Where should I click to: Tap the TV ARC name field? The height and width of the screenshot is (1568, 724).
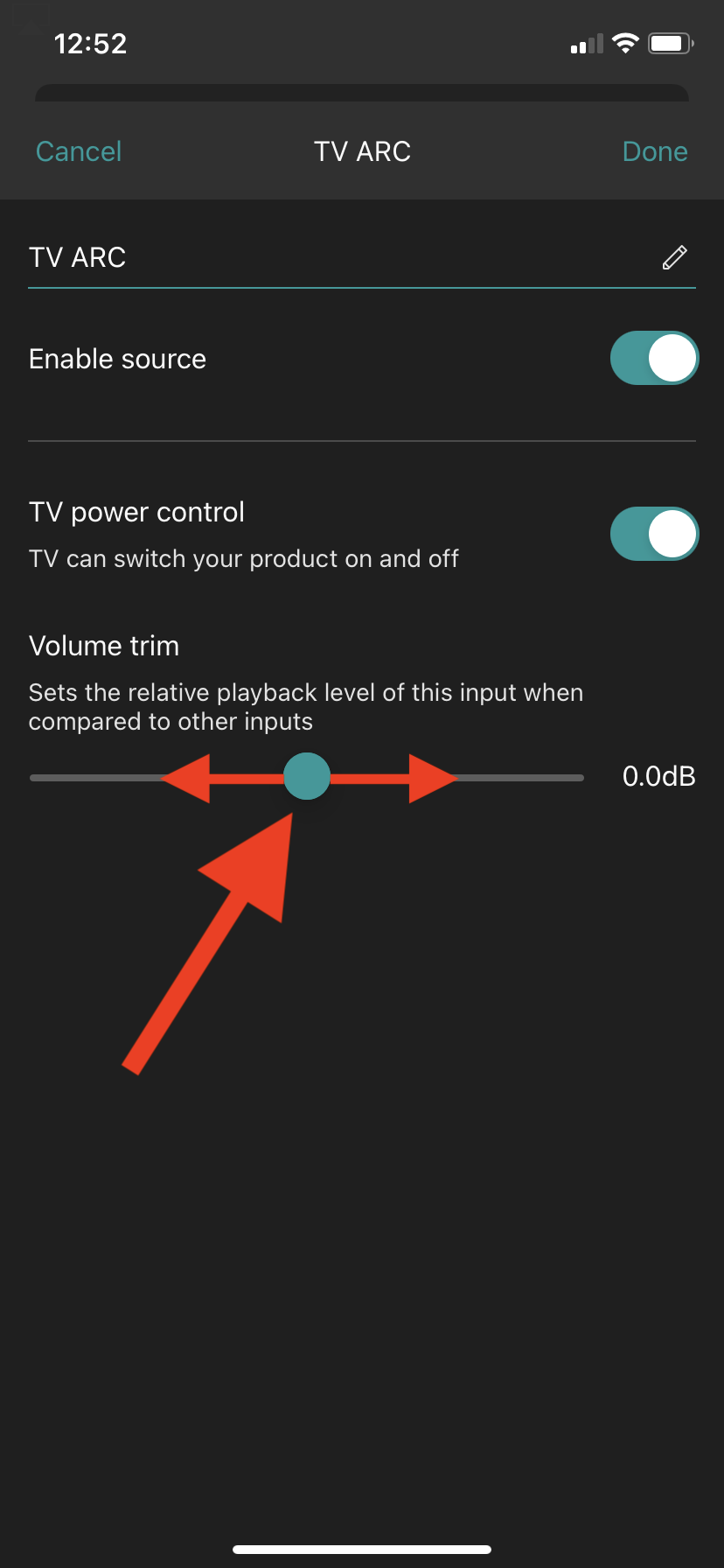(332, 257)
